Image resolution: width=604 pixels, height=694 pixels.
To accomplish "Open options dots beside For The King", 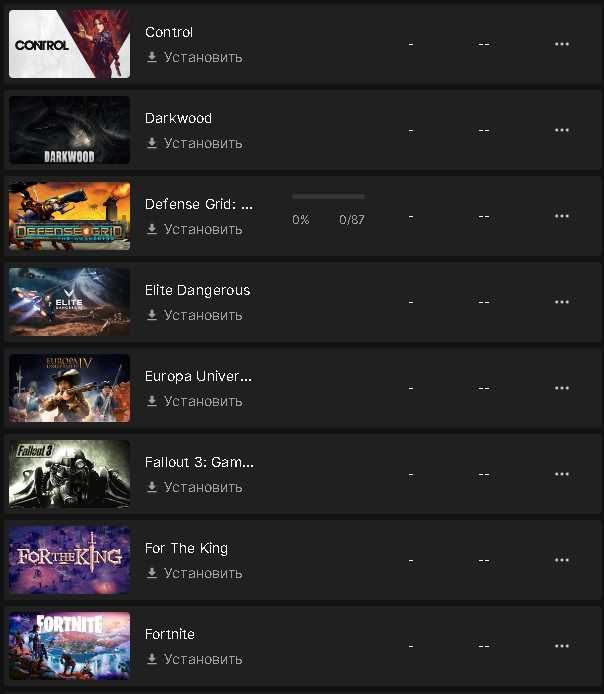I will [x=561, y=560].
